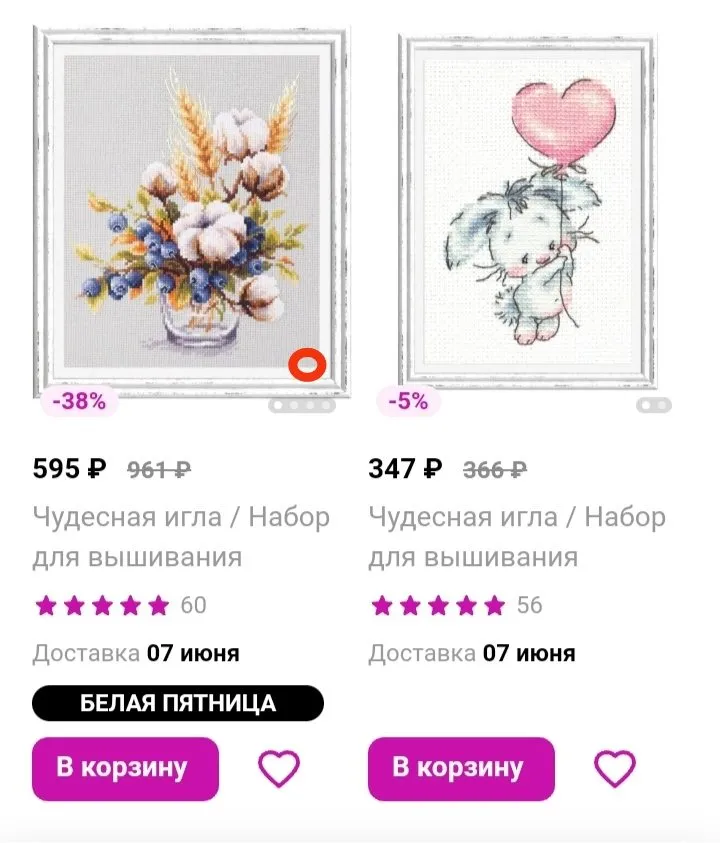This screenshot has width=720, height=843.
Task: Tap the image page dots under bouquet
Action: pyautogui.click(x=300, y=405)
